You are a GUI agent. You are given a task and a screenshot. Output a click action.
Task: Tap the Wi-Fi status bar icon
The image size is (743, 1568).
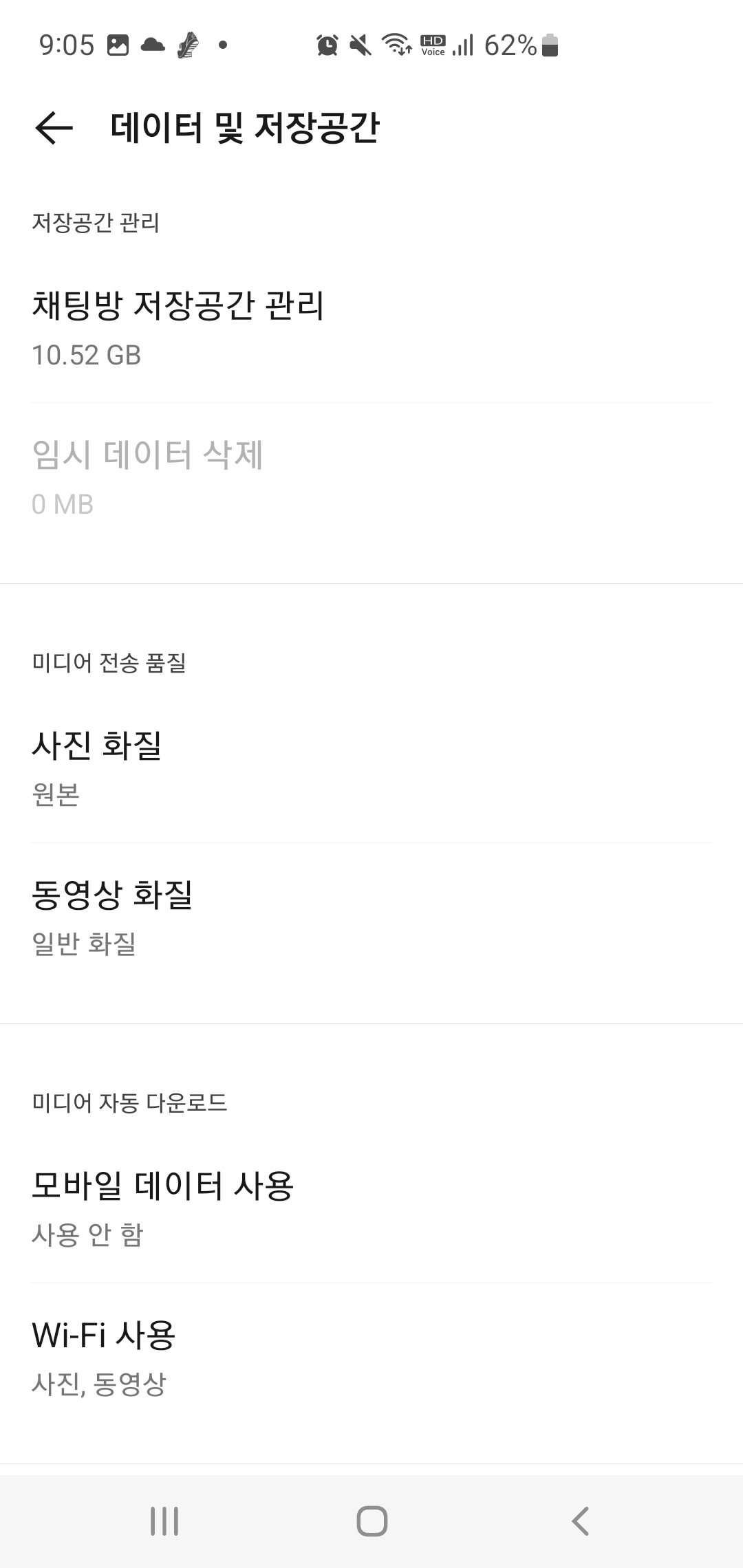click(x=396, y=45)
